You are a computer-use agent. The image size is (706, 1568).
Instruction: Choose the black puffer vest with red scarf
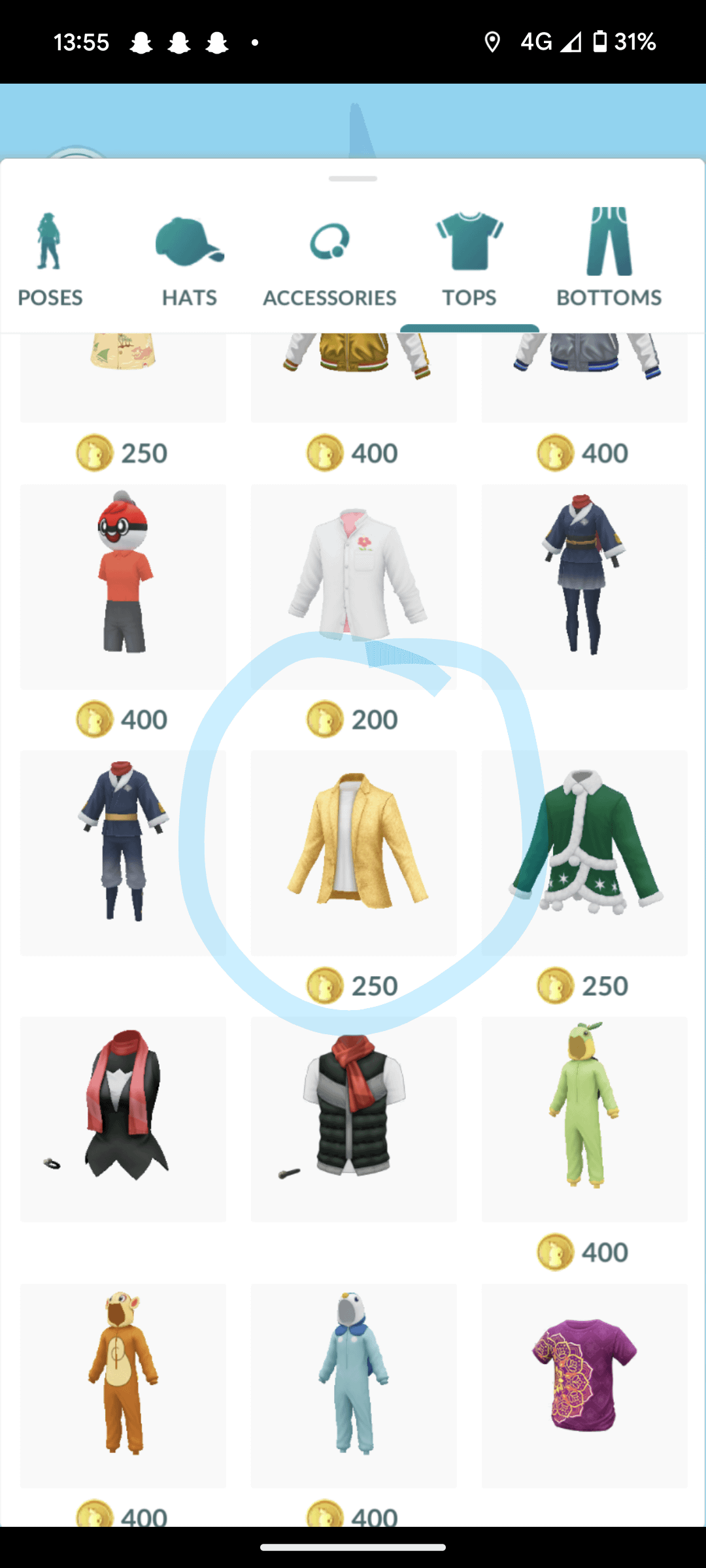coord(354,1119)
